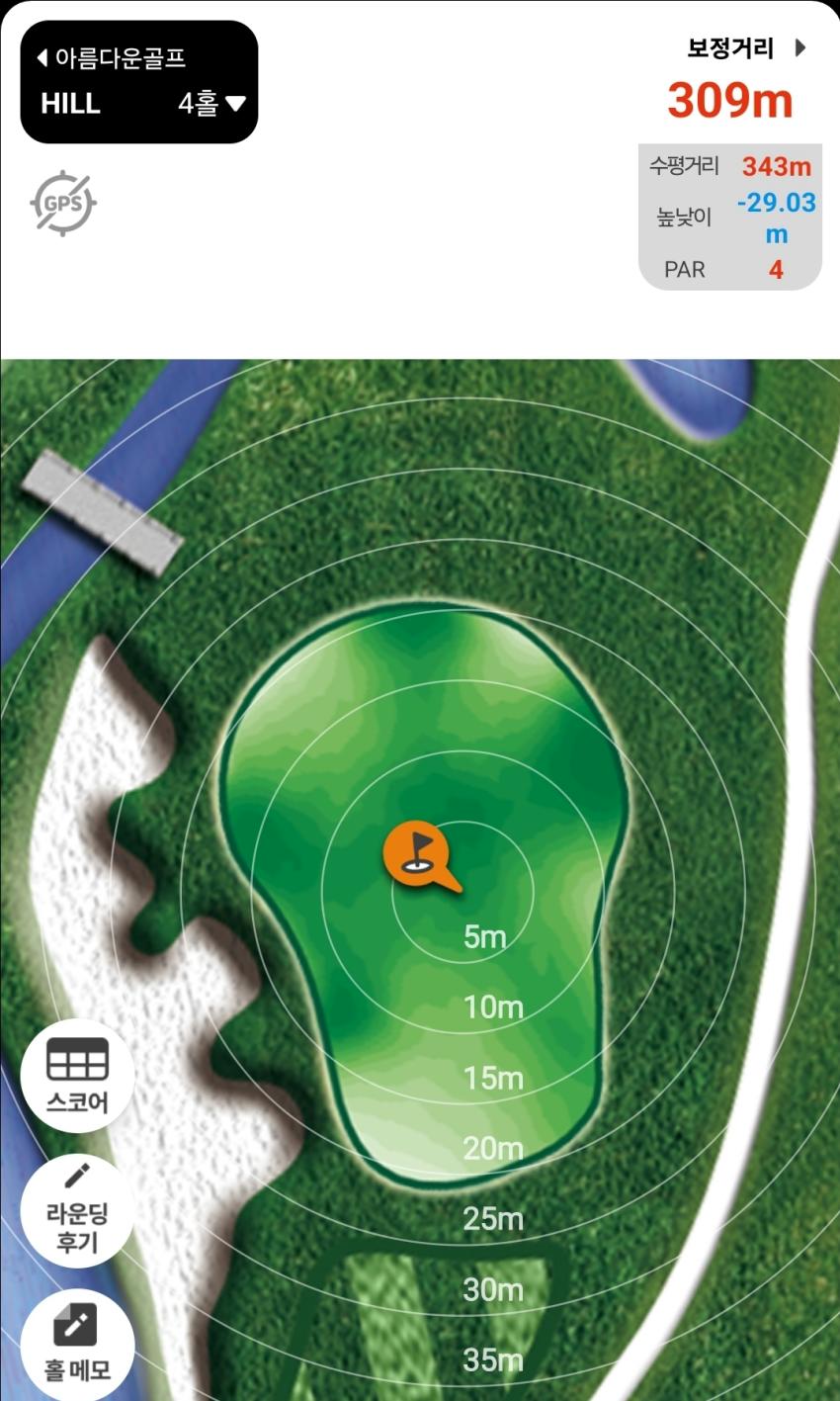840x1401 pixels.
Task: Toggle the GPS icon
Action: (62, 203)
